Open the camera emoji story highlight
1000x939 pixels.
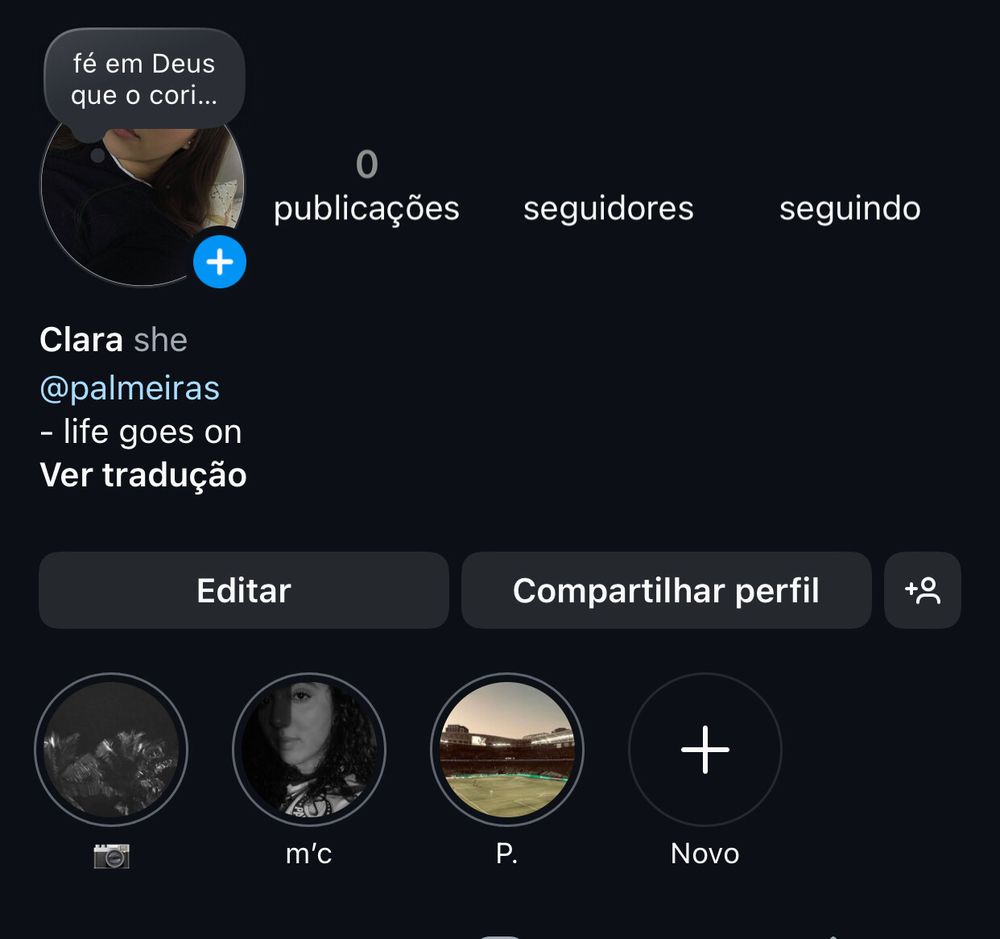(111, 749)
